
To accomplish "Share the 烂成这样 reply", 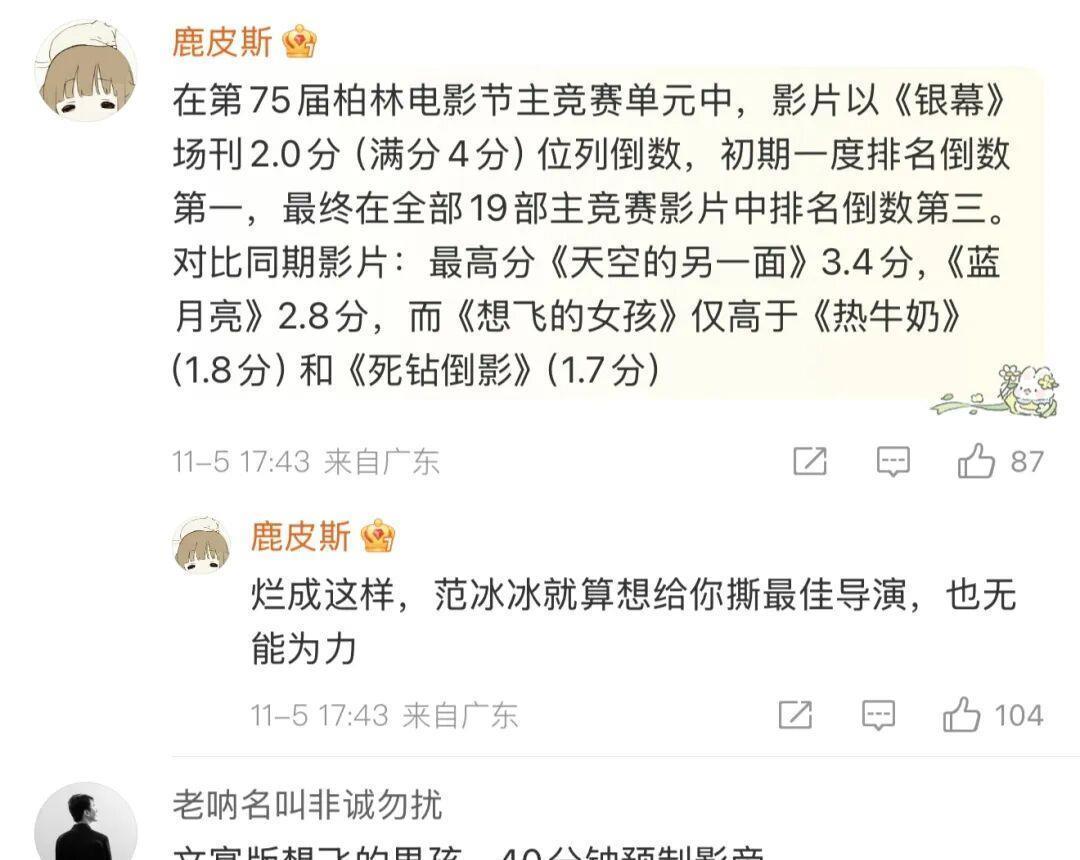I will pos(795,715).
